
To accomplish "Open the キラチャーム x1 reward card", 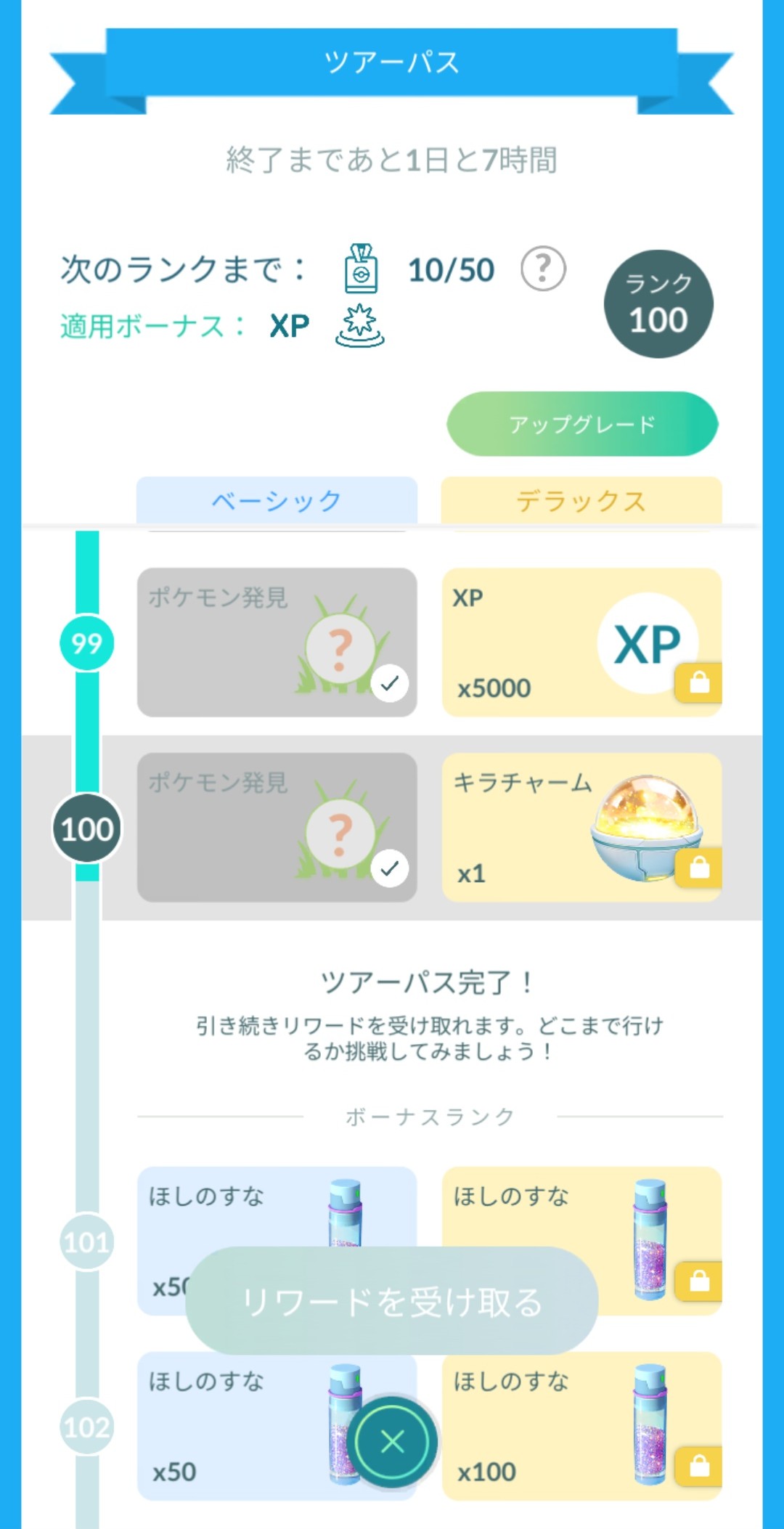I will click(x=582, y=828).
